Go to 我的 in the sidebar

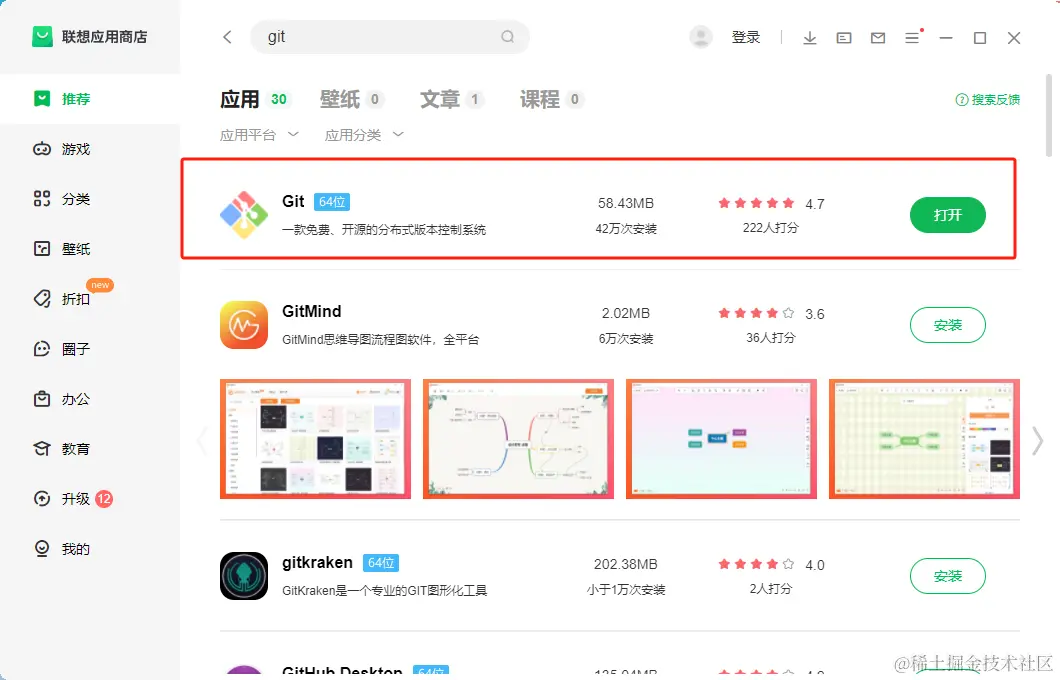75,549
